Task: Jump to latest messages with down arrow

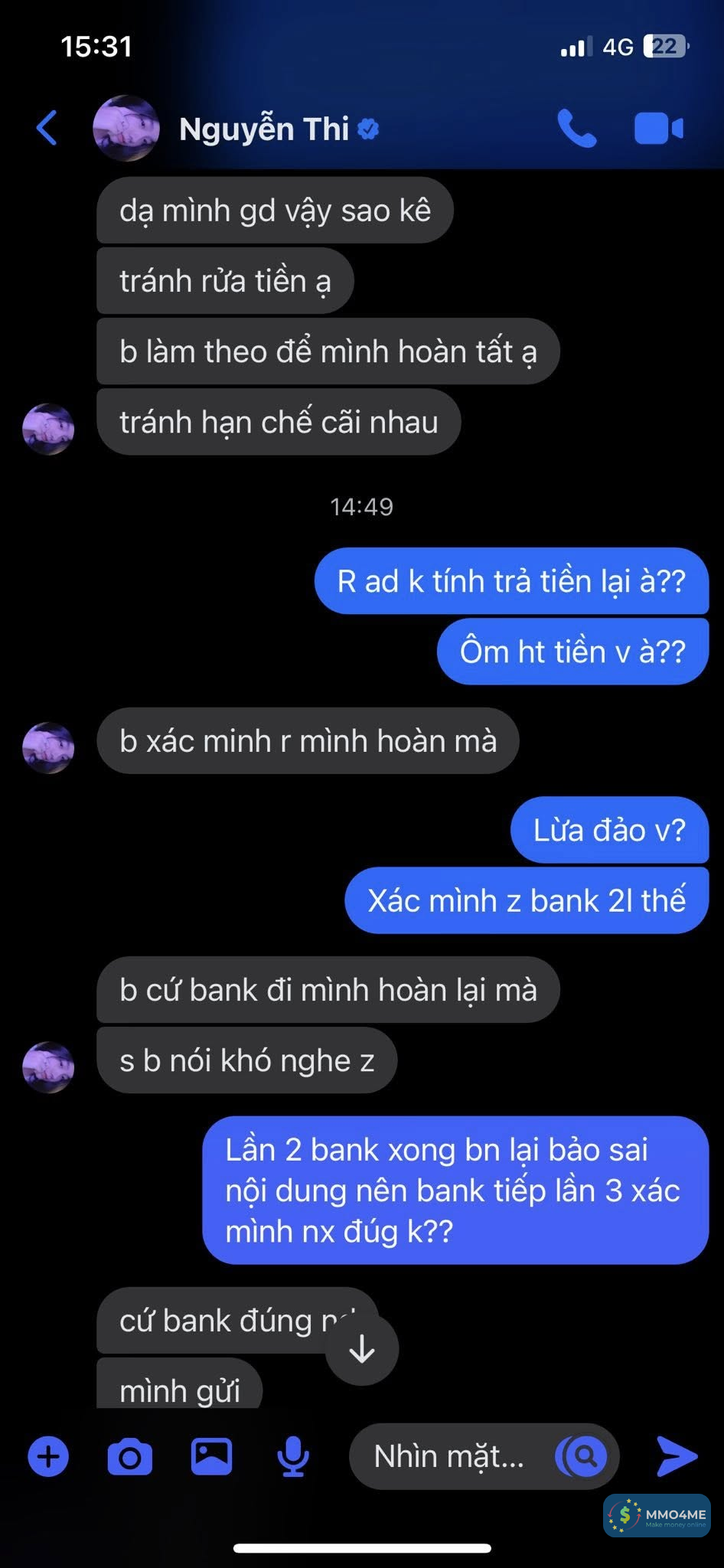Action: tap(361, 1349)
